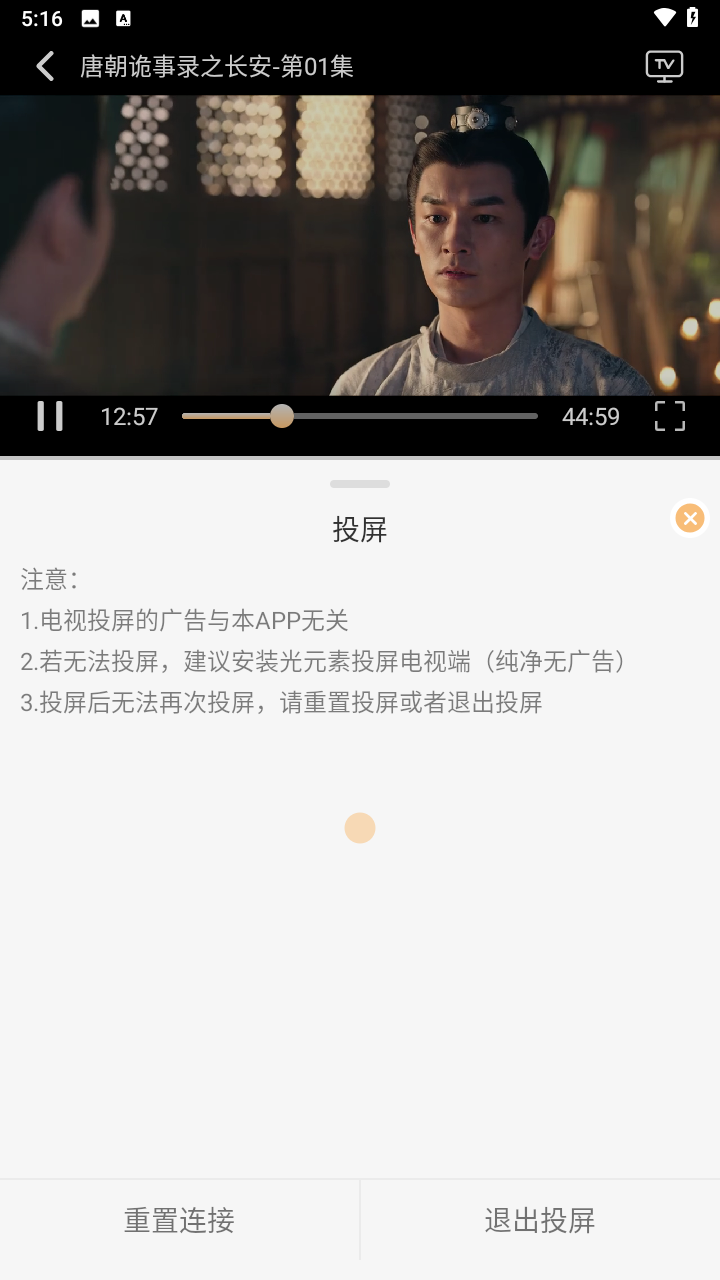Viewport: 720px width, 1280px height.
Task: Go back from the video player
Action: coord(45,67)
